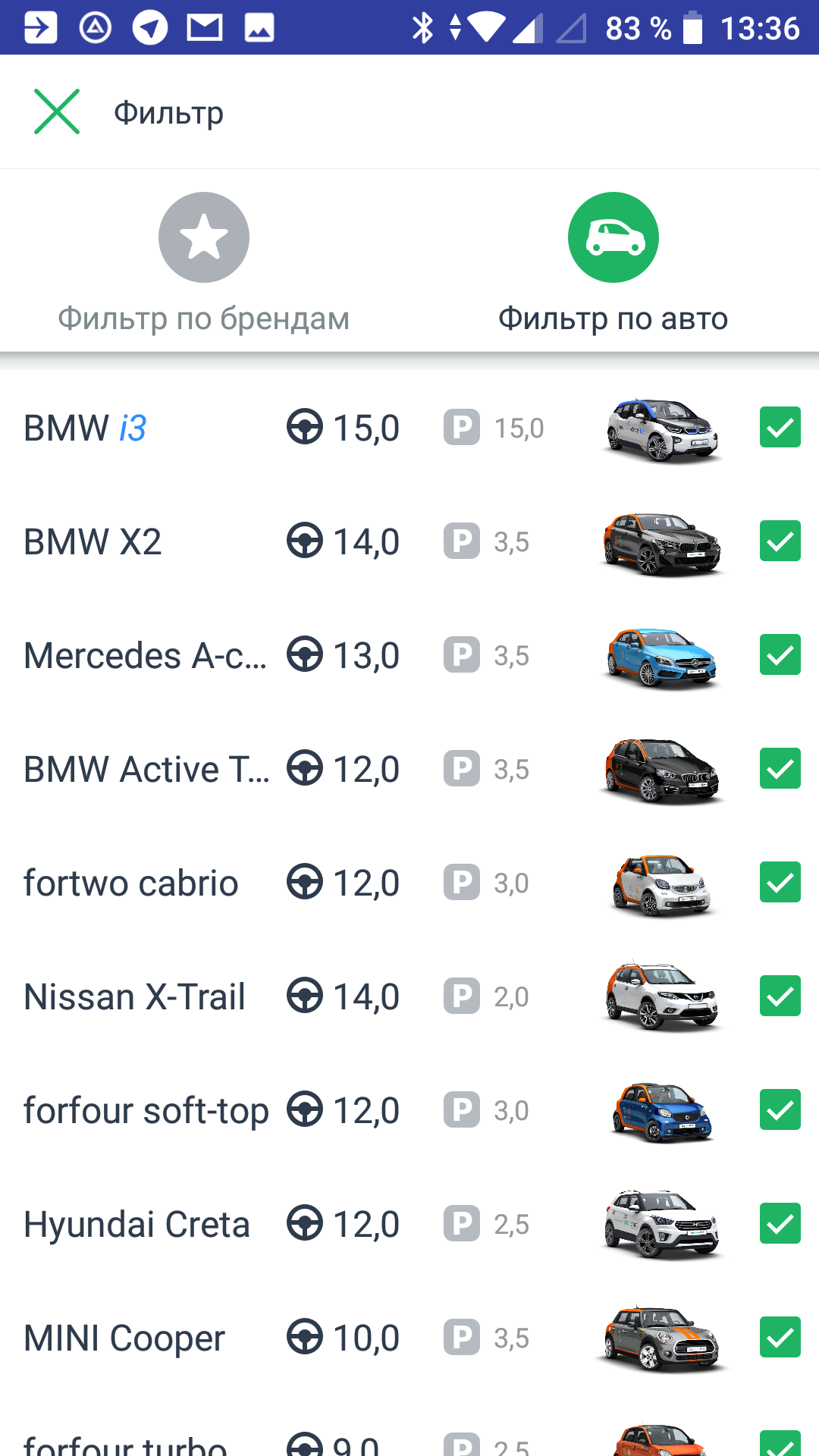
Task: Close the filter screen
Action: 57,111
